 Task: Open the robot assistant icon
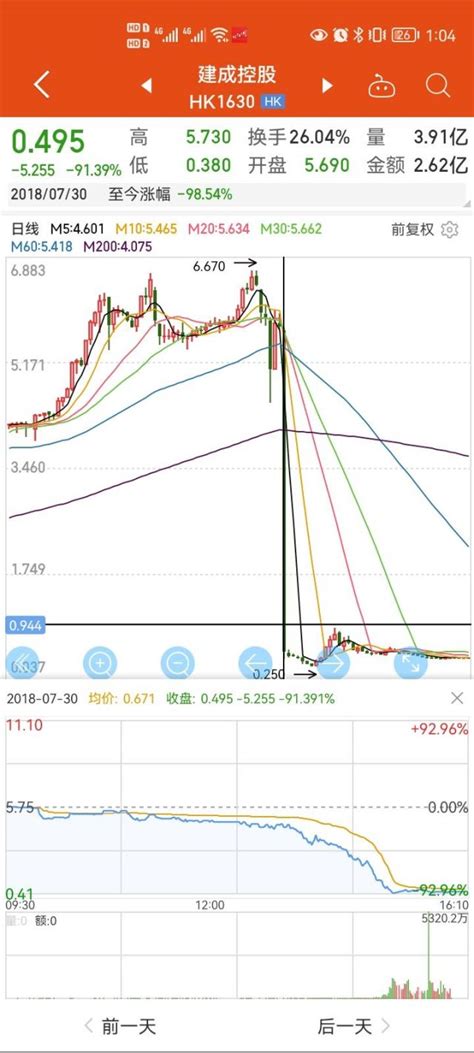point(381,87)
